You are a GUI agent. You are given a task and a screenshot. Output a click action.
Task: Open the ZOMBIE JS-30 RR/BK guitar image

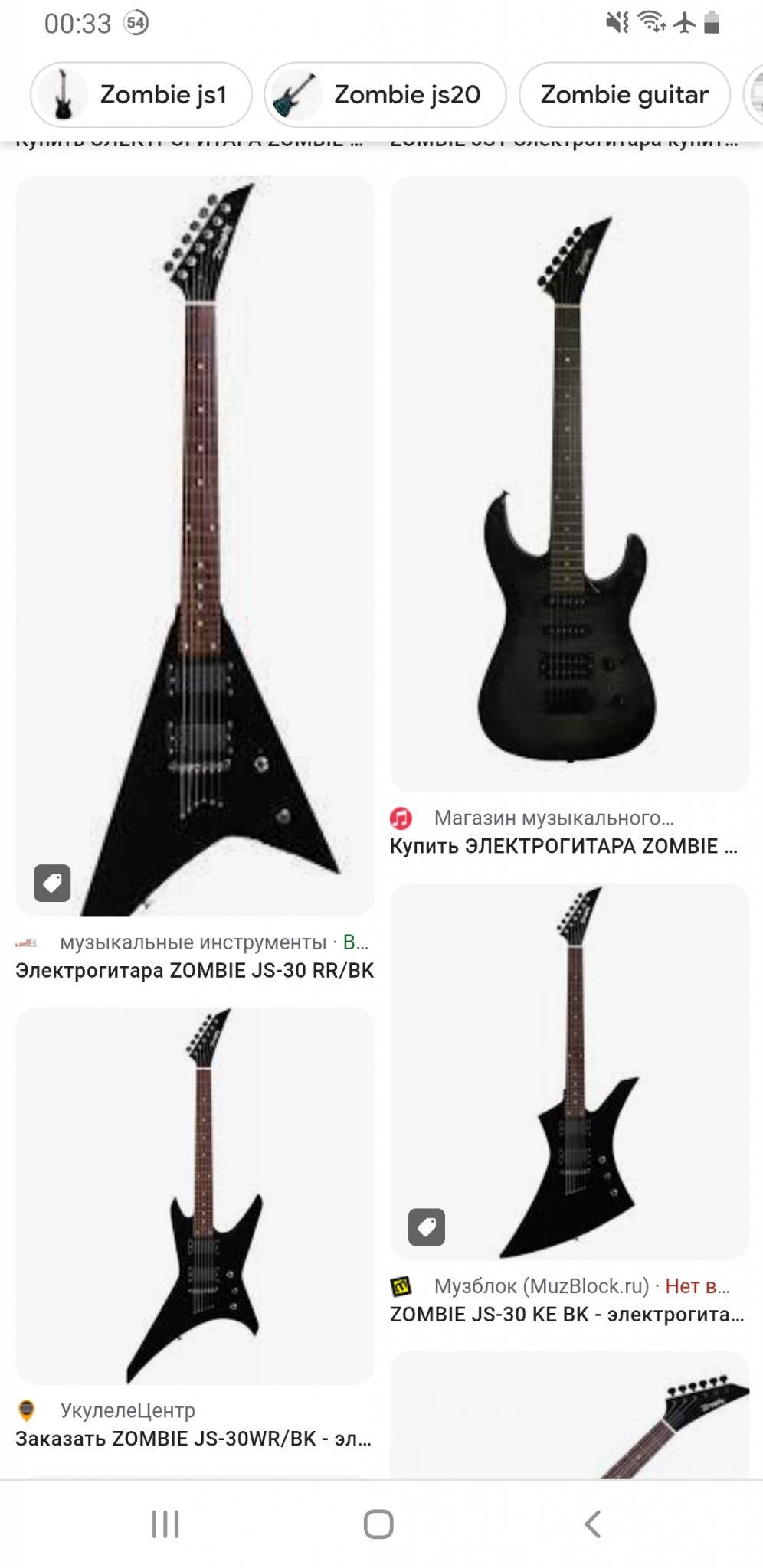(195, 546)
